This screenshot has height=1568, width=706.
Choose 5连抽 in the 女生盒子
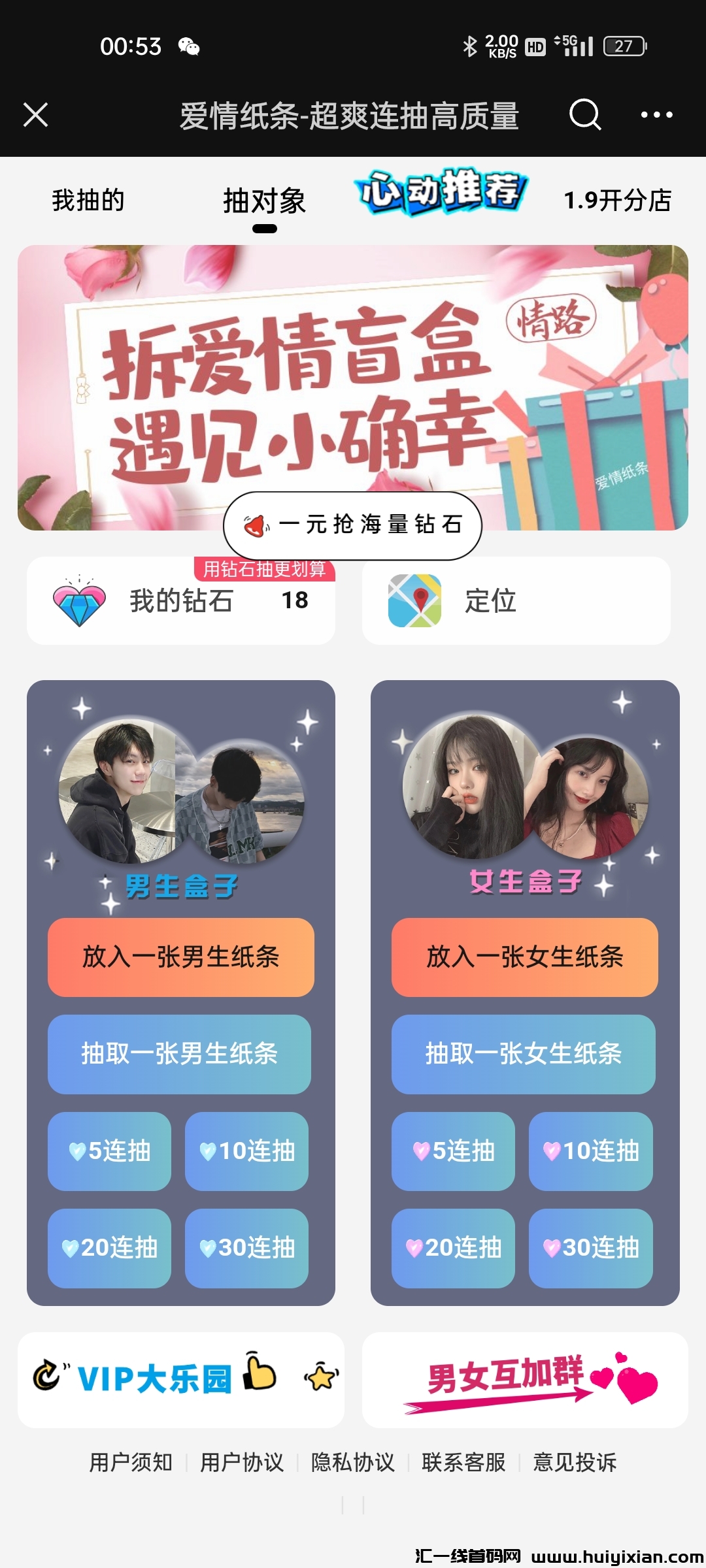point(453,1151)
